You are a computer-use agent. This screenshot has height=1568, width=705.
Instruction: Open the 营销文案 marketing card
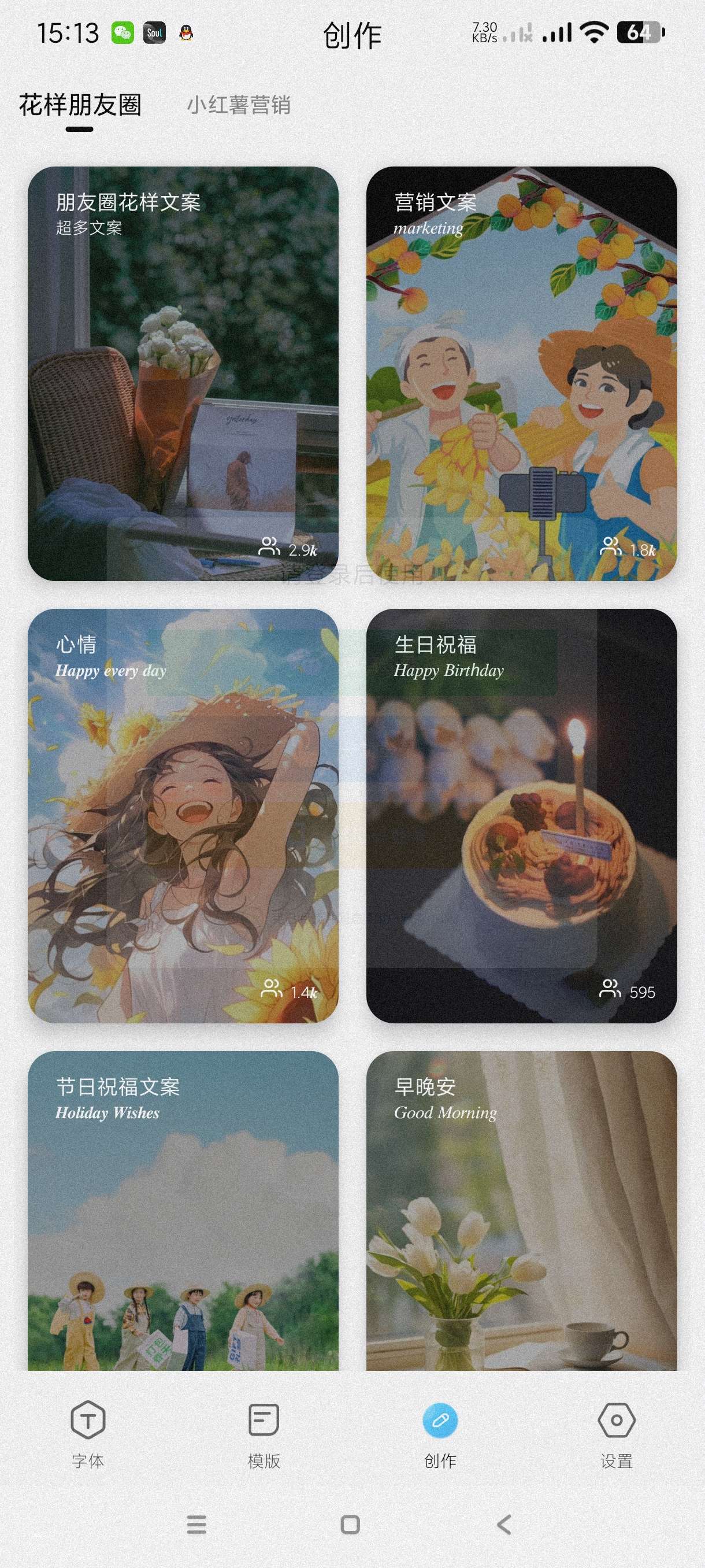point(521,373)
